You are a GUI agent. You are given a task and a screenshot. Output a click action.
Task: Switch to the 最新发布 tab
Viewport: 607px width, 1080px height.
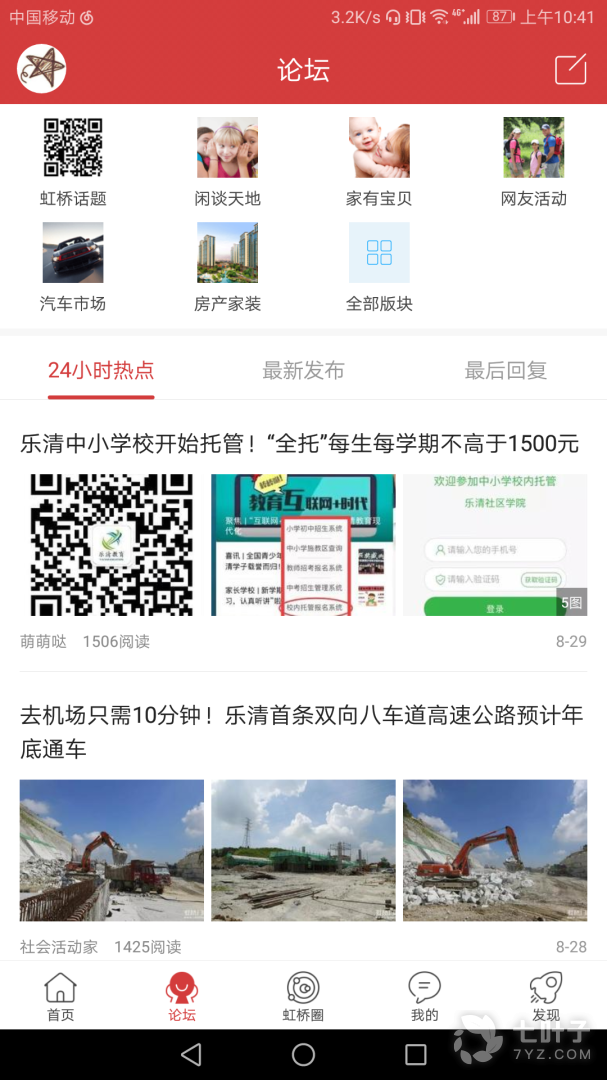coord(303,371)
